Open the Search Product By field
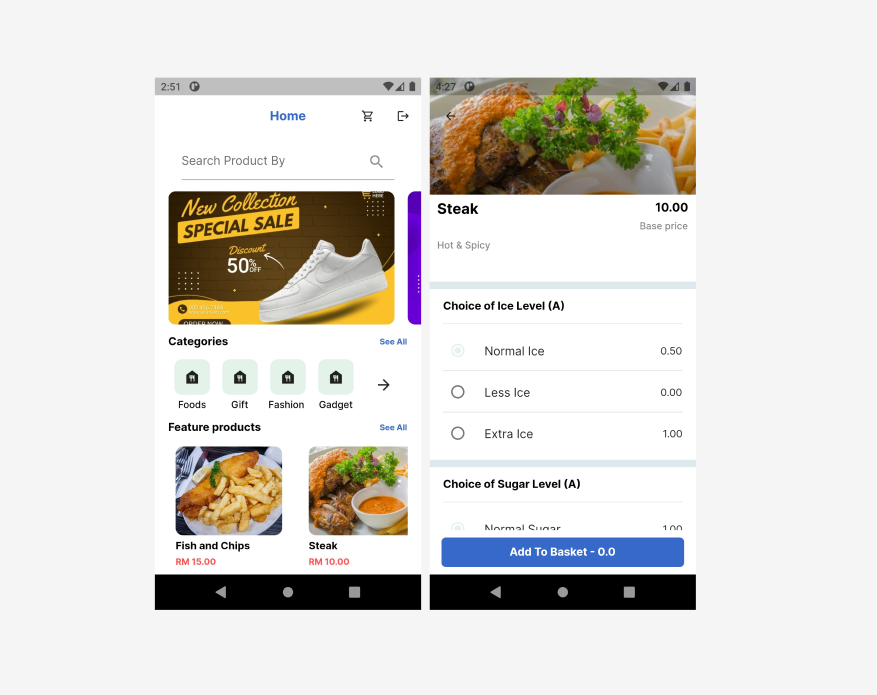This screenshot has height=695, width=877. (x=270, y=161)
